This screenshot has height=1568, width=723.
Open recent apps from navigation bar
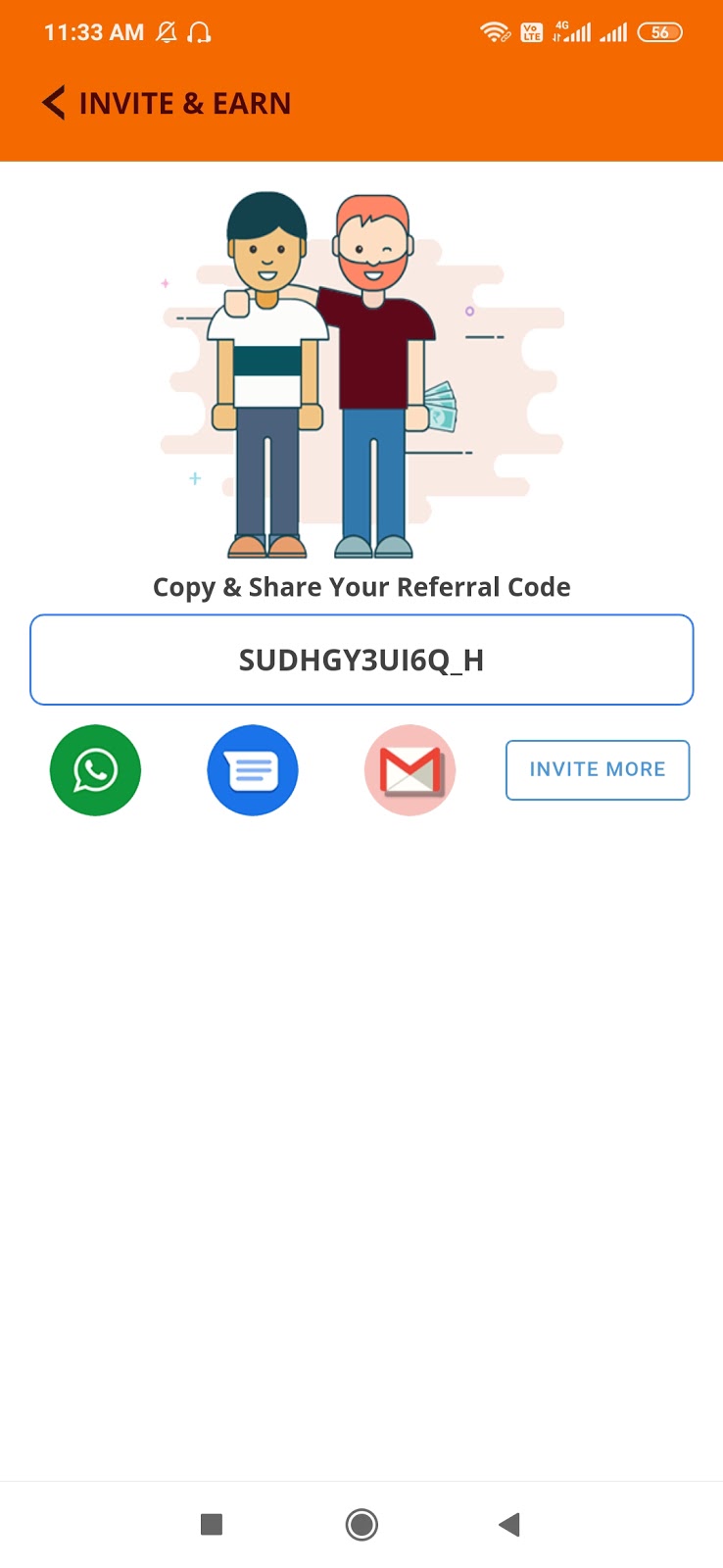pos(212,1524)
